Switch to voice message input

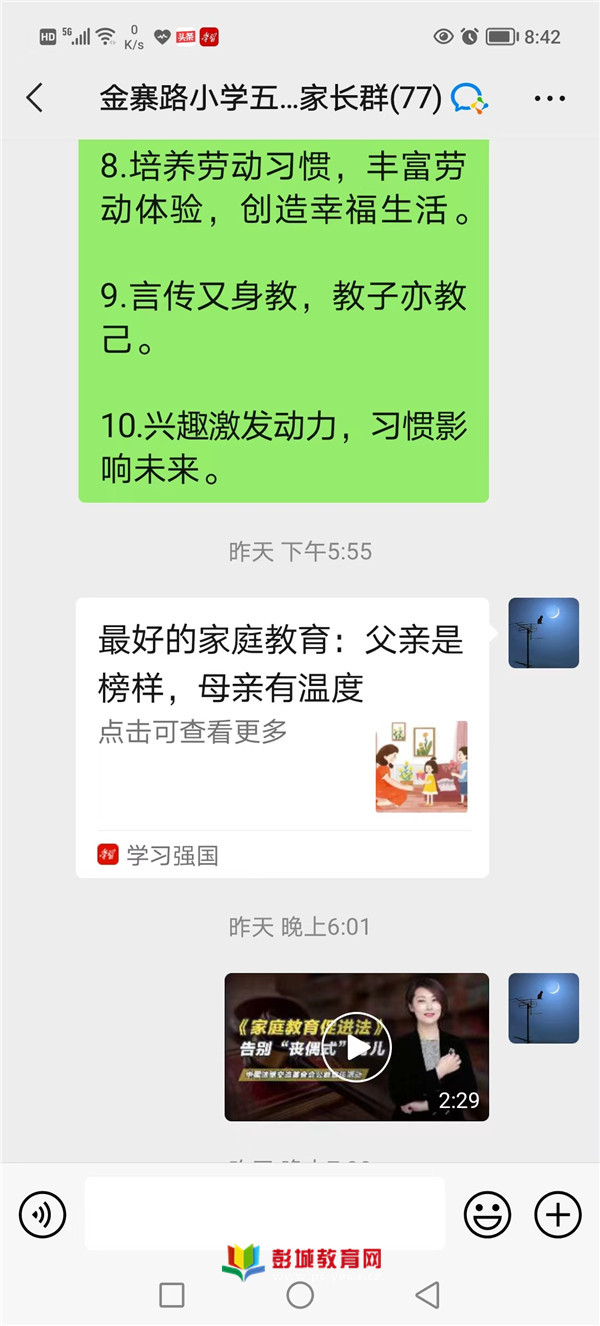pyautogui.click(x=42, y=1215)
